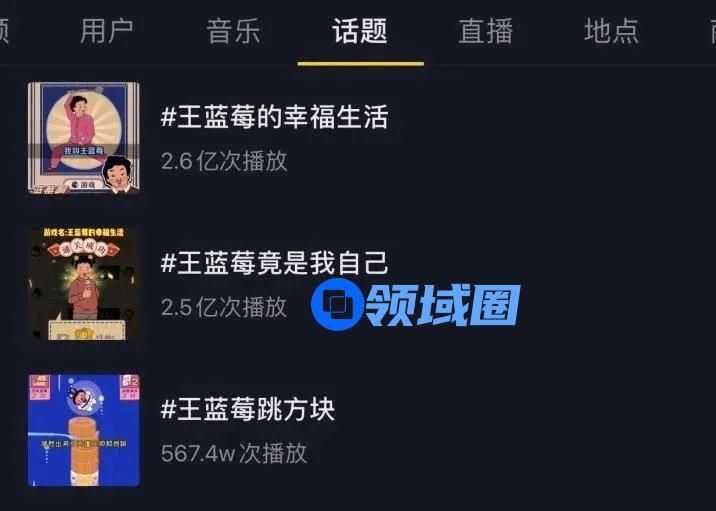Screen dimensions: 716x511
Task: Switch to the 用户 tab
Action: pyautogui.click(x=106, y=31)
